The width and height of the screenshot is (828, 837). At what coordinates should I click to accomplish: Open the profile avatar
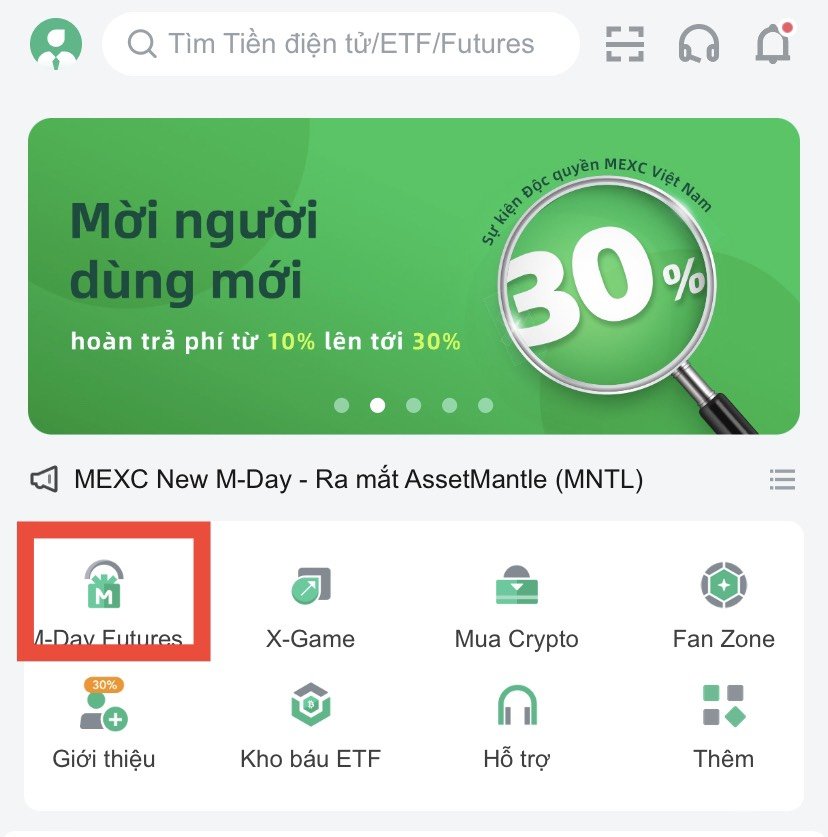56,43
